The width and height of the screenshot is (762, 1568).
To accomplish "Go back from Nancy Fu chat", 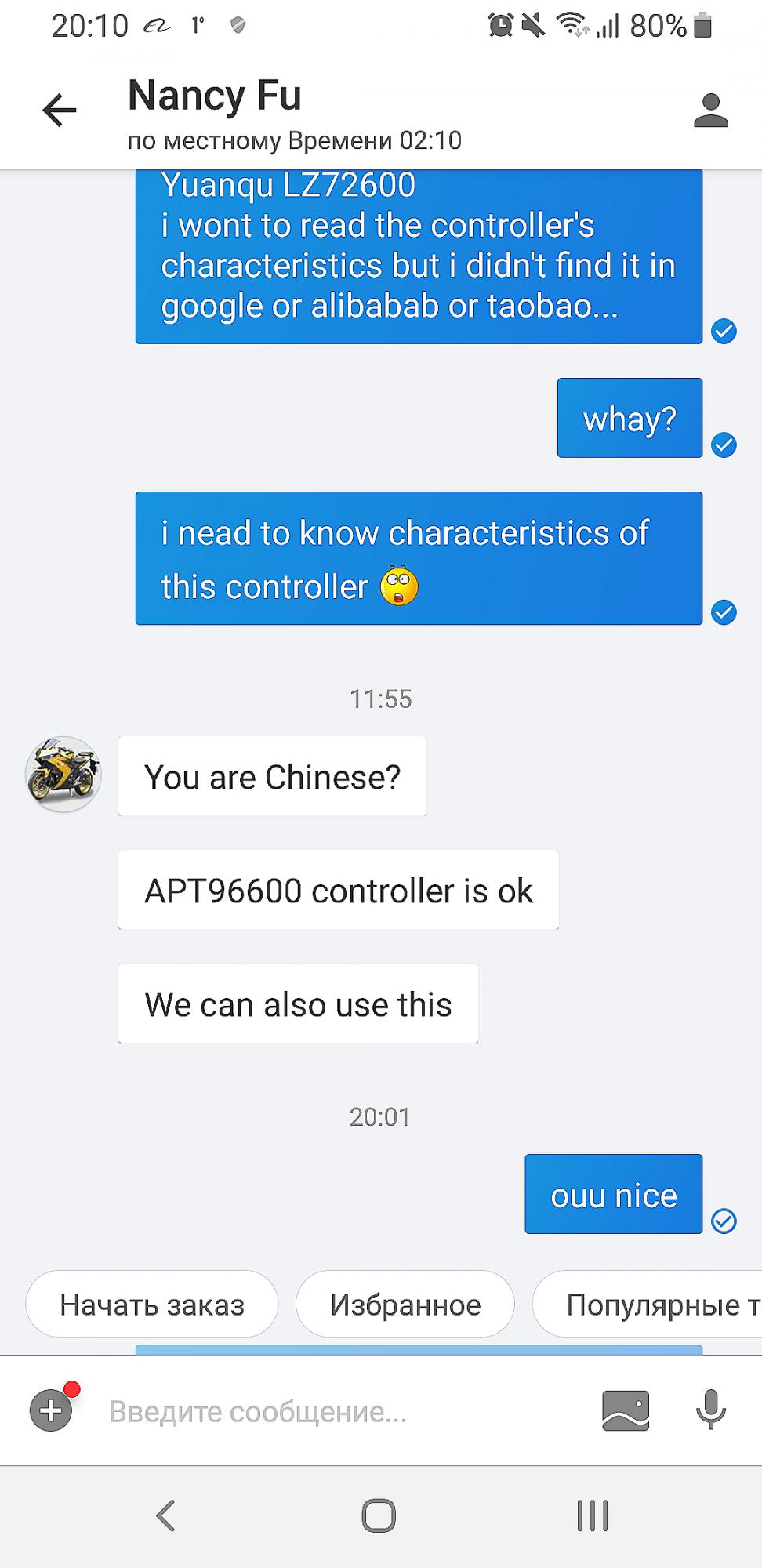I will click(60, 110).
